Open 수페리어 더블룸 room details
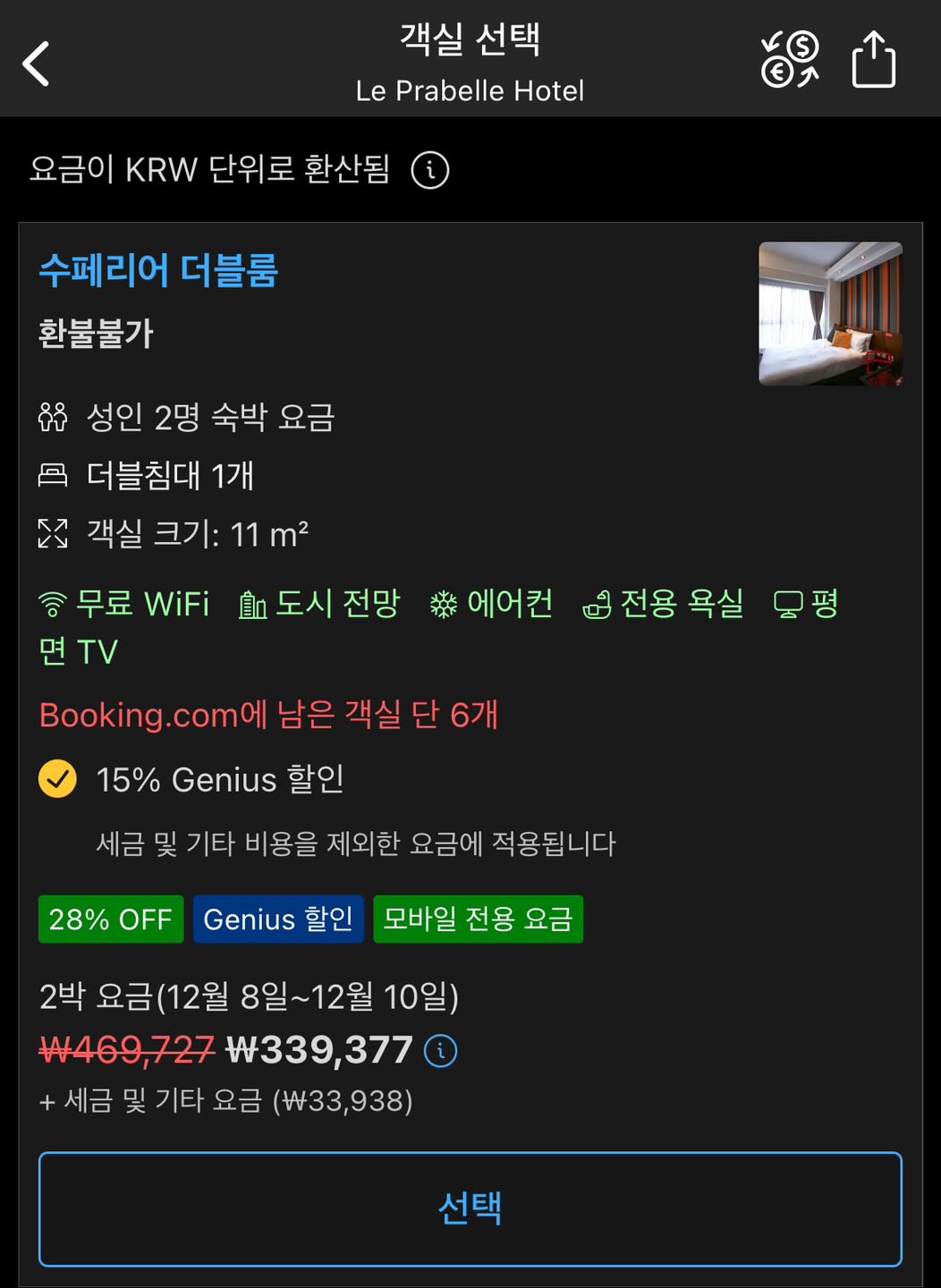Screen dimensions: 941x1288 click(158, 270)
